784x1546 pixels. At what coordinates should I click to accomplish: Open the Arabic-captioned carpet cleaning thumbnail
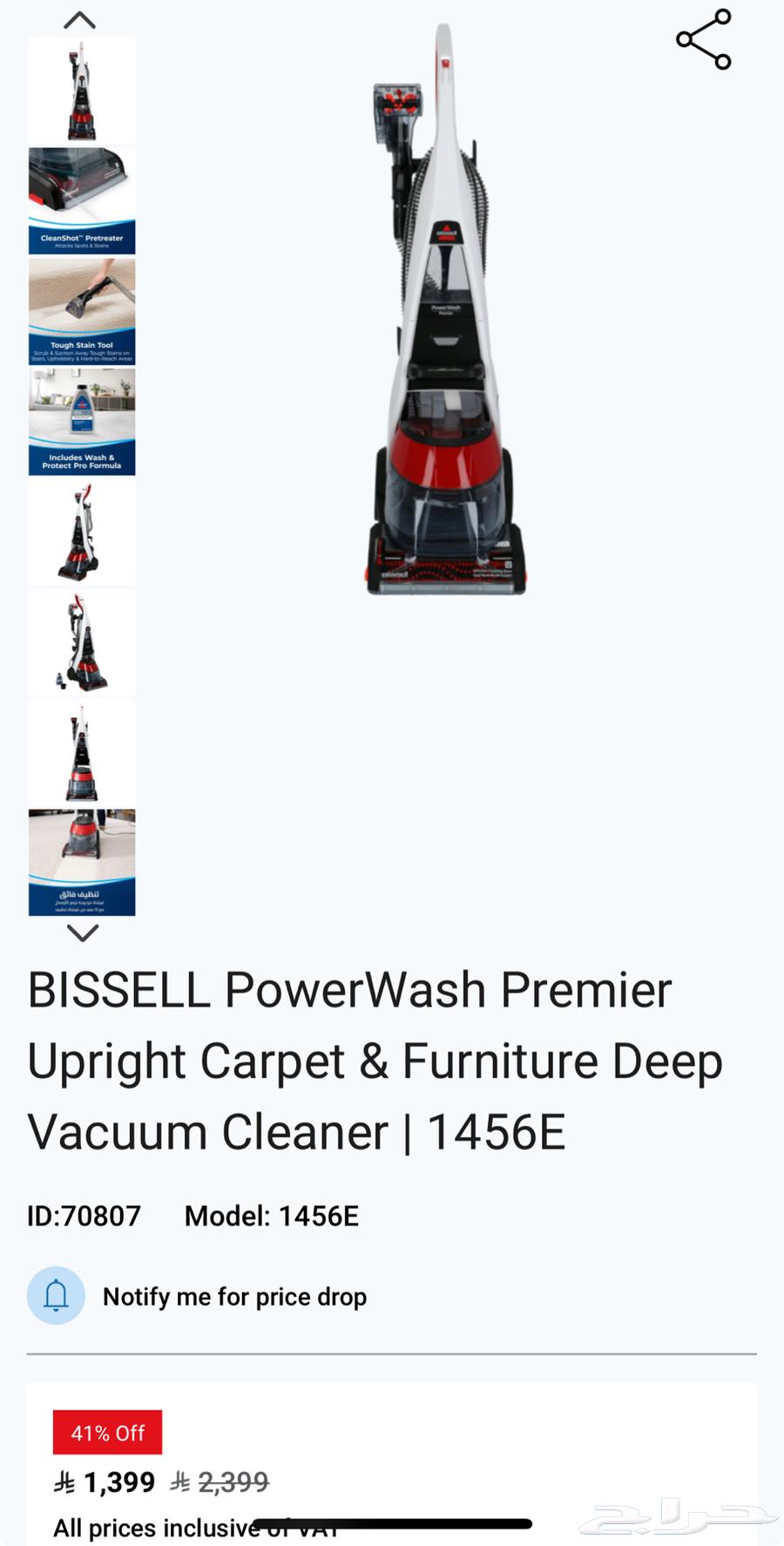[82, 862]
